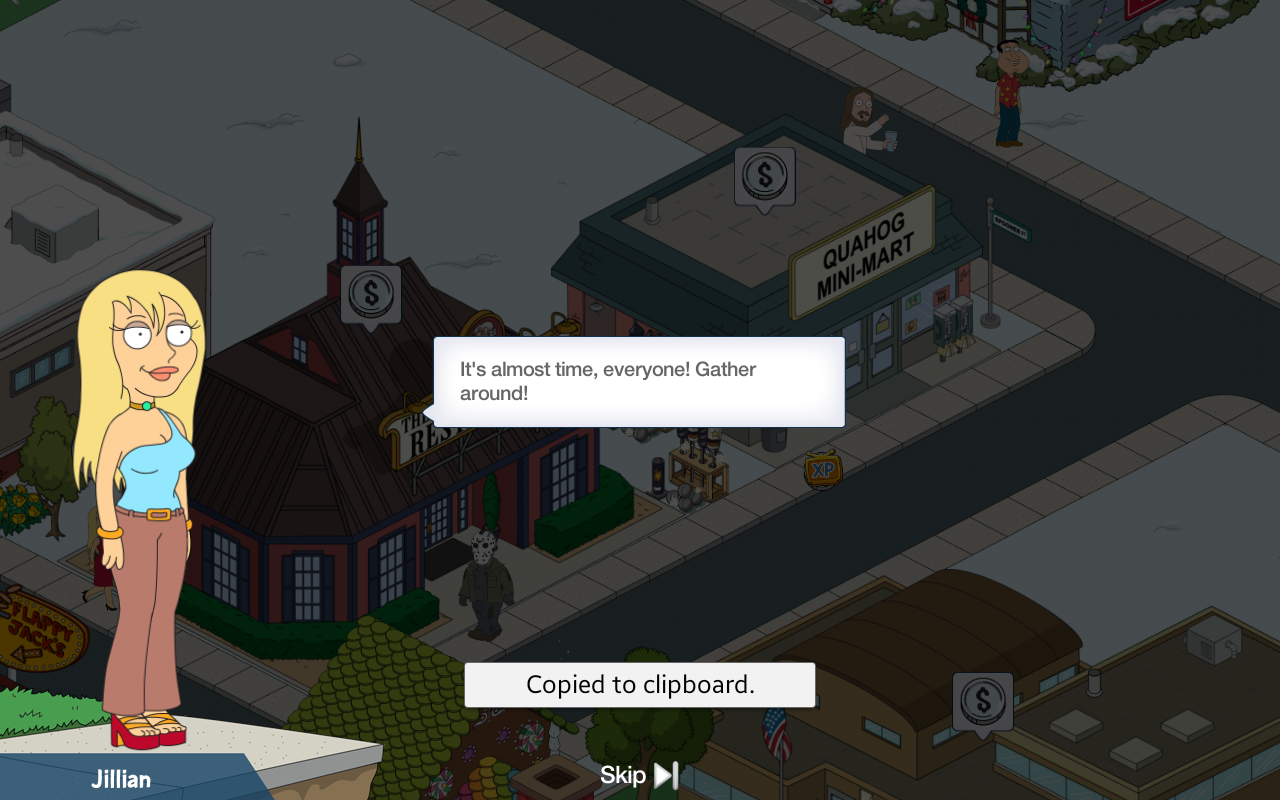Collect coin above the red steeple building
This screenshot has height=800, width=1280.
click(371, 294)
